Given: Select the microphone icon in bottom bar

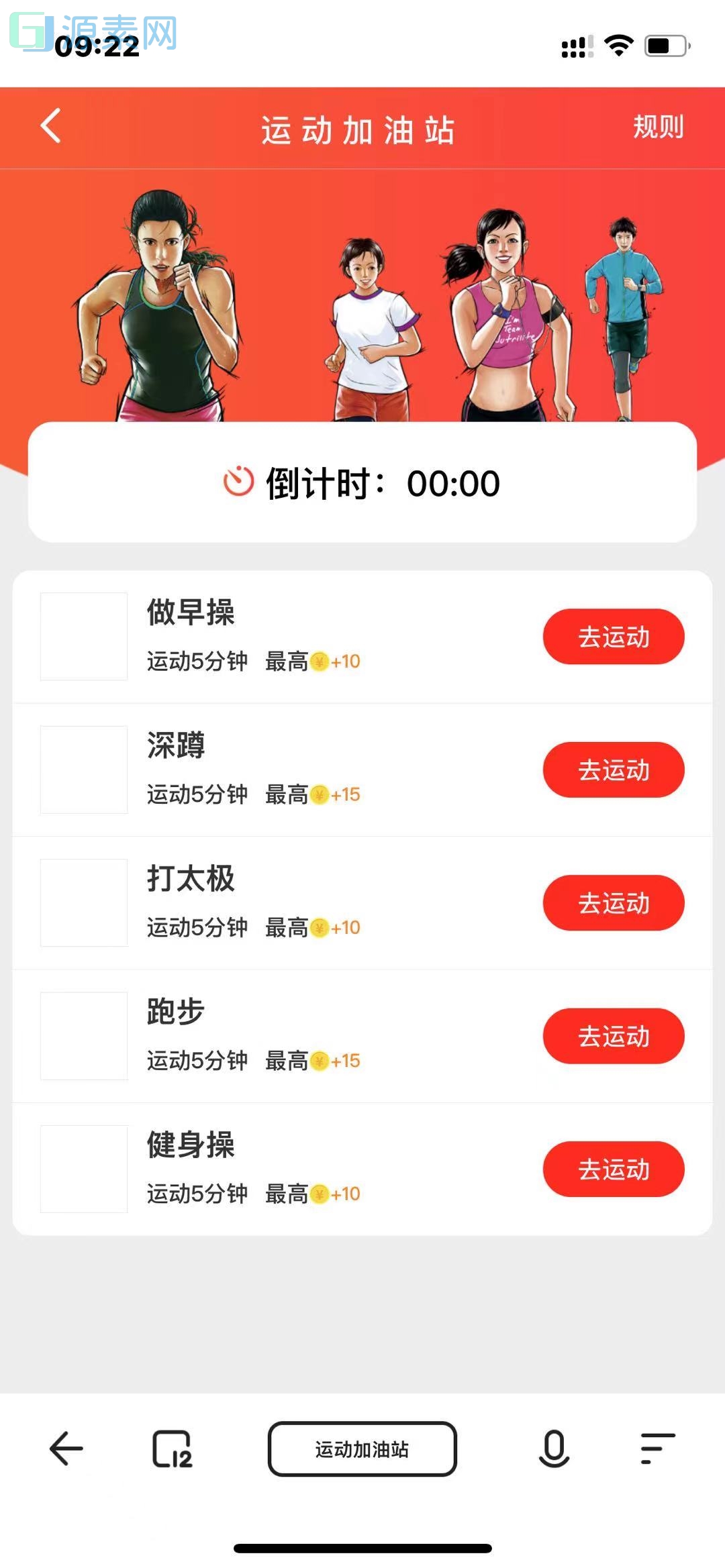Looking at the screenshot, I should pyautogui.click(x=552, y=1449).
